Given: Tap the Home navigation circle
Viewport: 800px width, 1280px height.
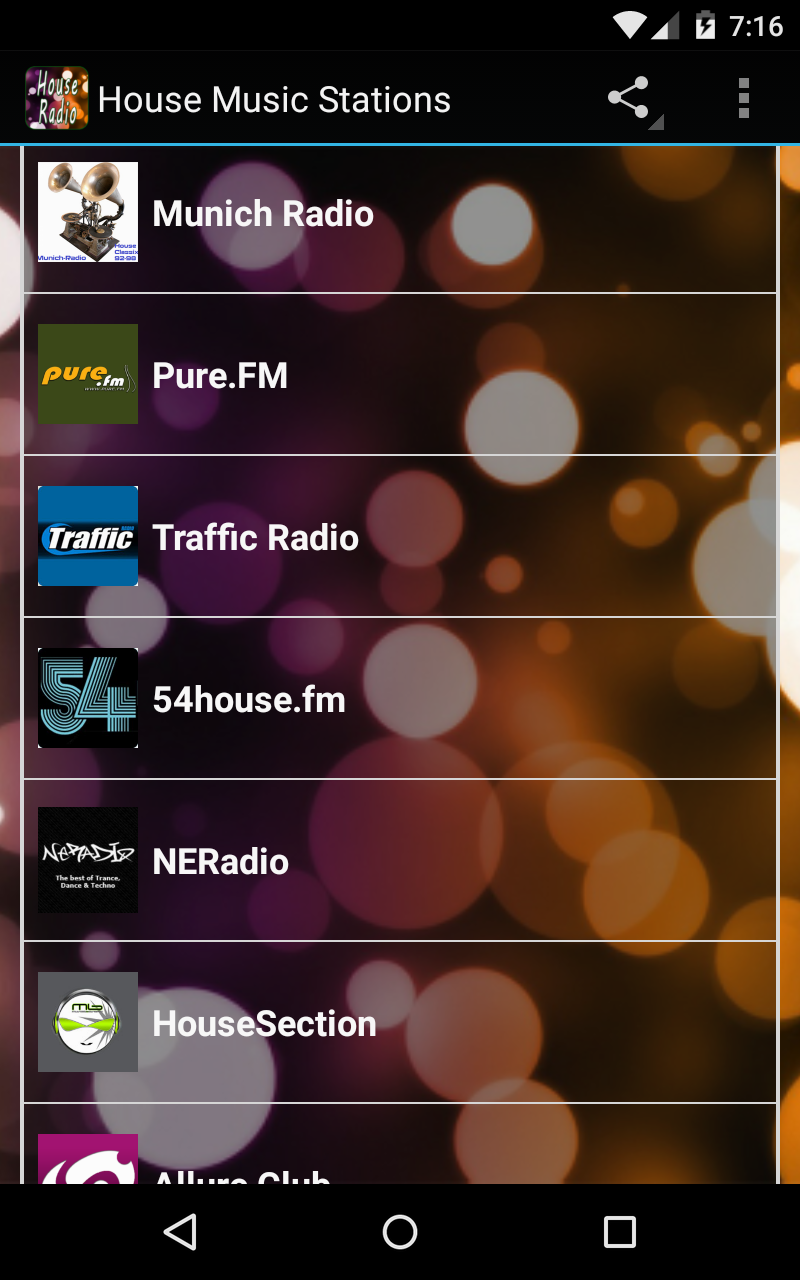Looking at the screenshot, I should point(399,1231).
